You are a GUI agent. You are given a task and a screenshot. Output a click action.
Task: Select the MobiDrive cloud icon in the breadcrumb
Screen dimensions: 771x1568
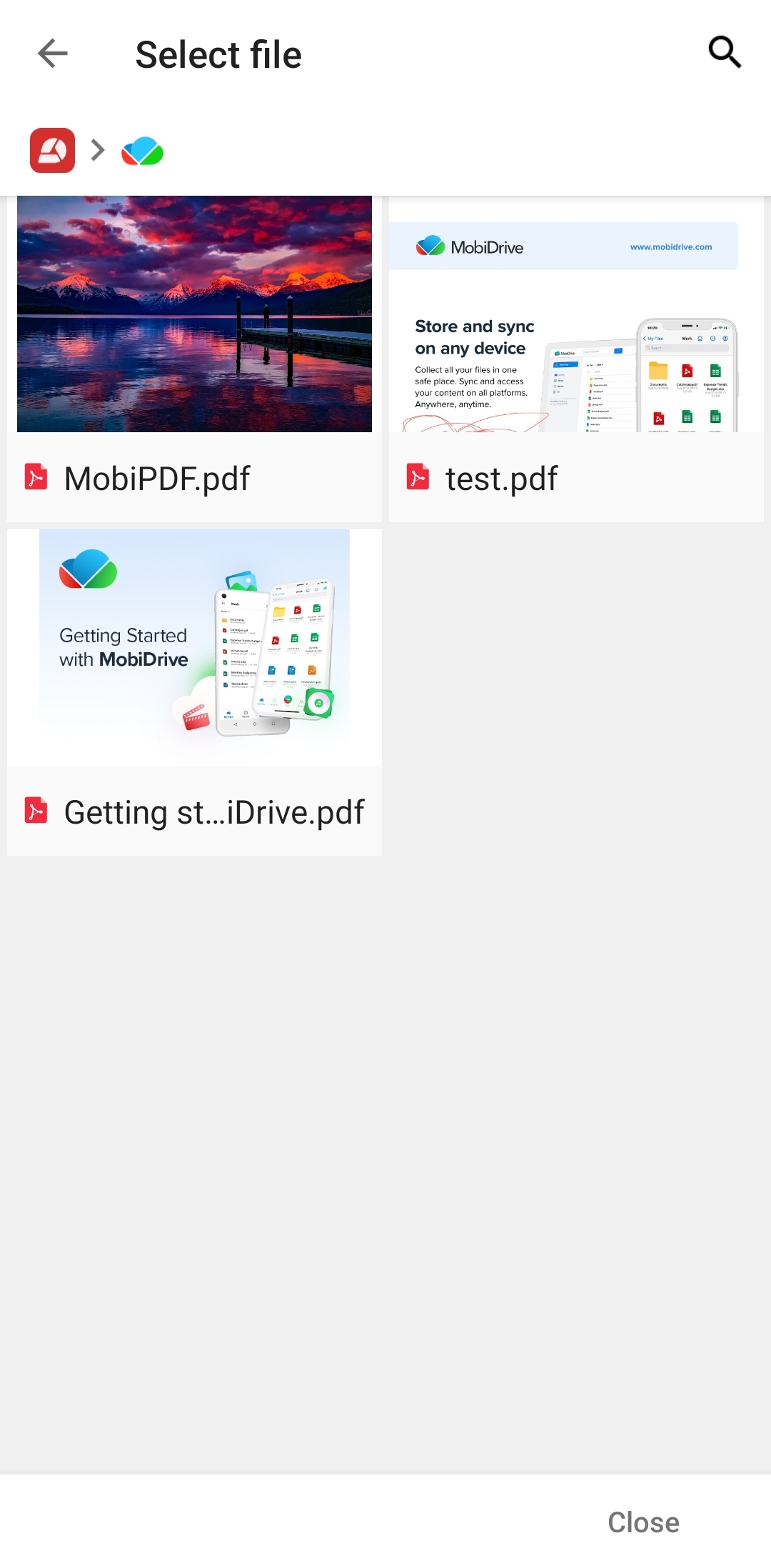point(141,151)
